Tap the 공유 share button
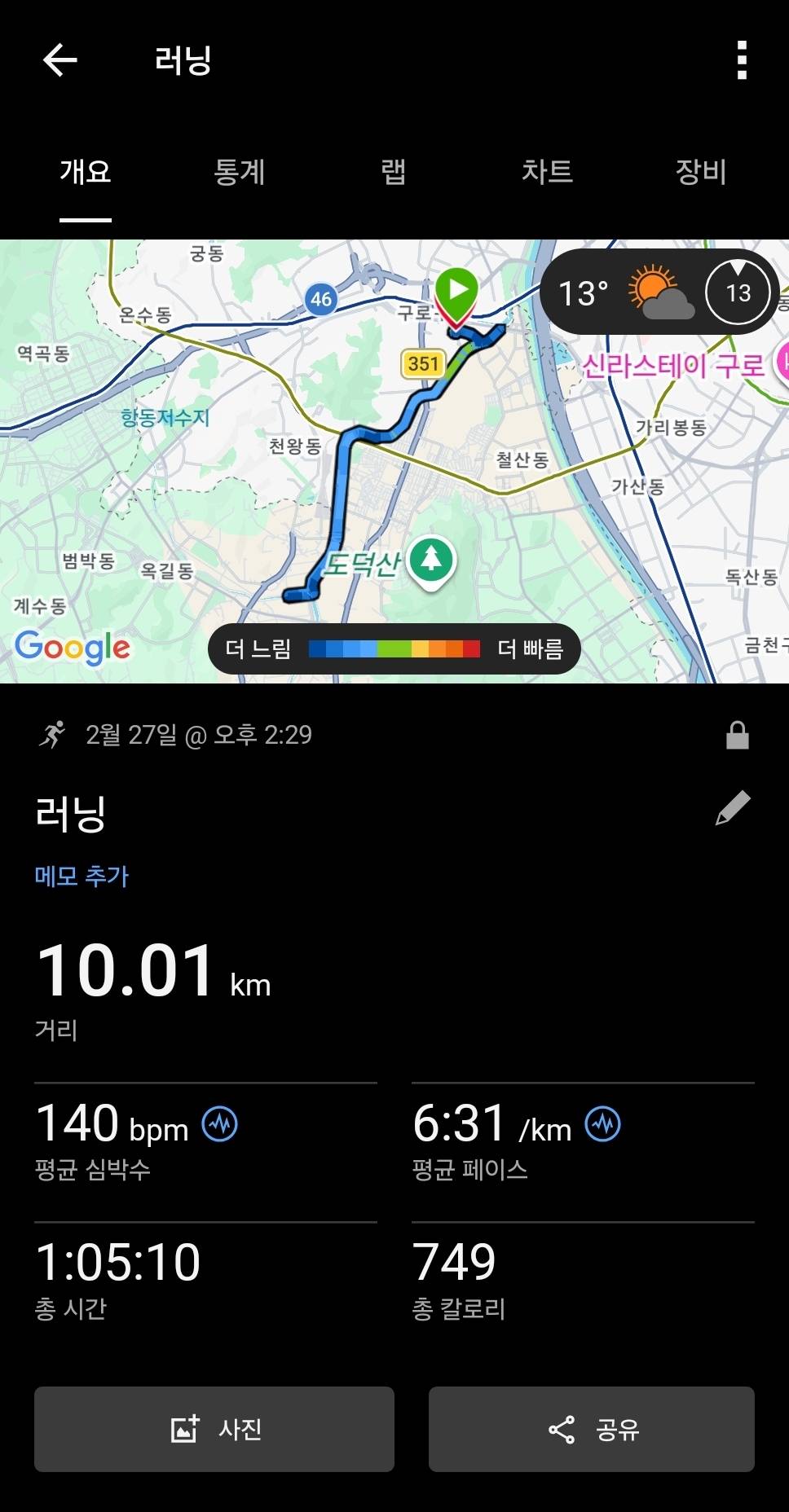Image resolution: width=789 pixels, height=1512 pixels. click(590, 1430)
